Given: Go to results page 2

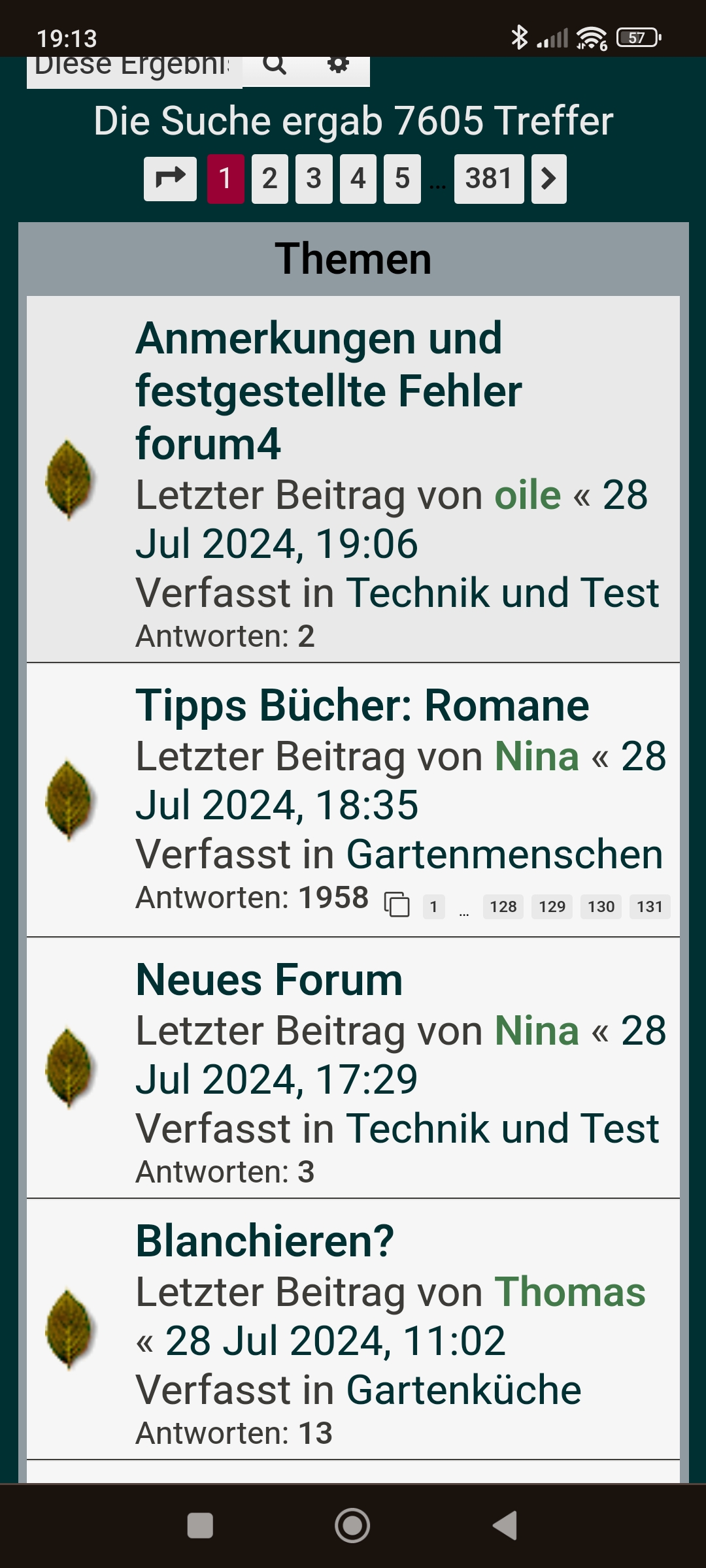Looking at the screenshot, I should click(x=269, y=178).
